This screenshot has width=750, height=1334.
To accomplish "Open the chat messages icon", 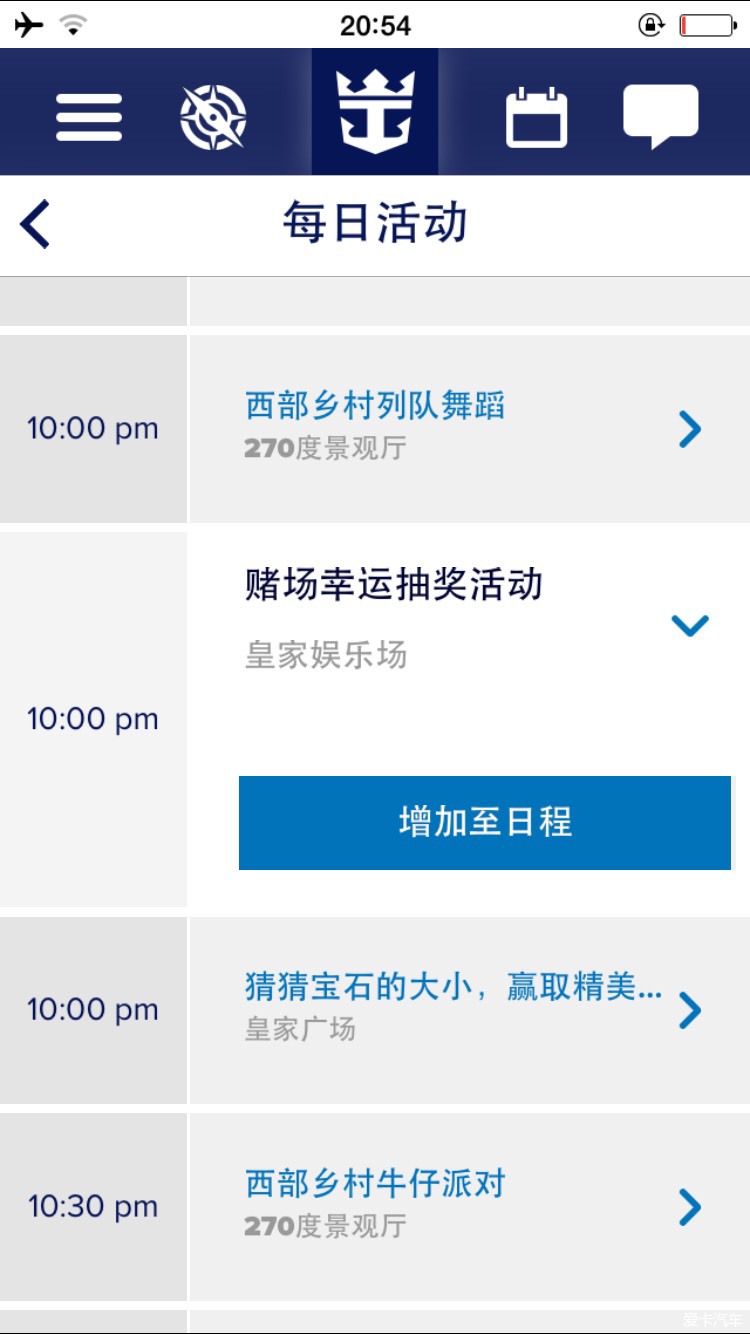I will point(661,116).
